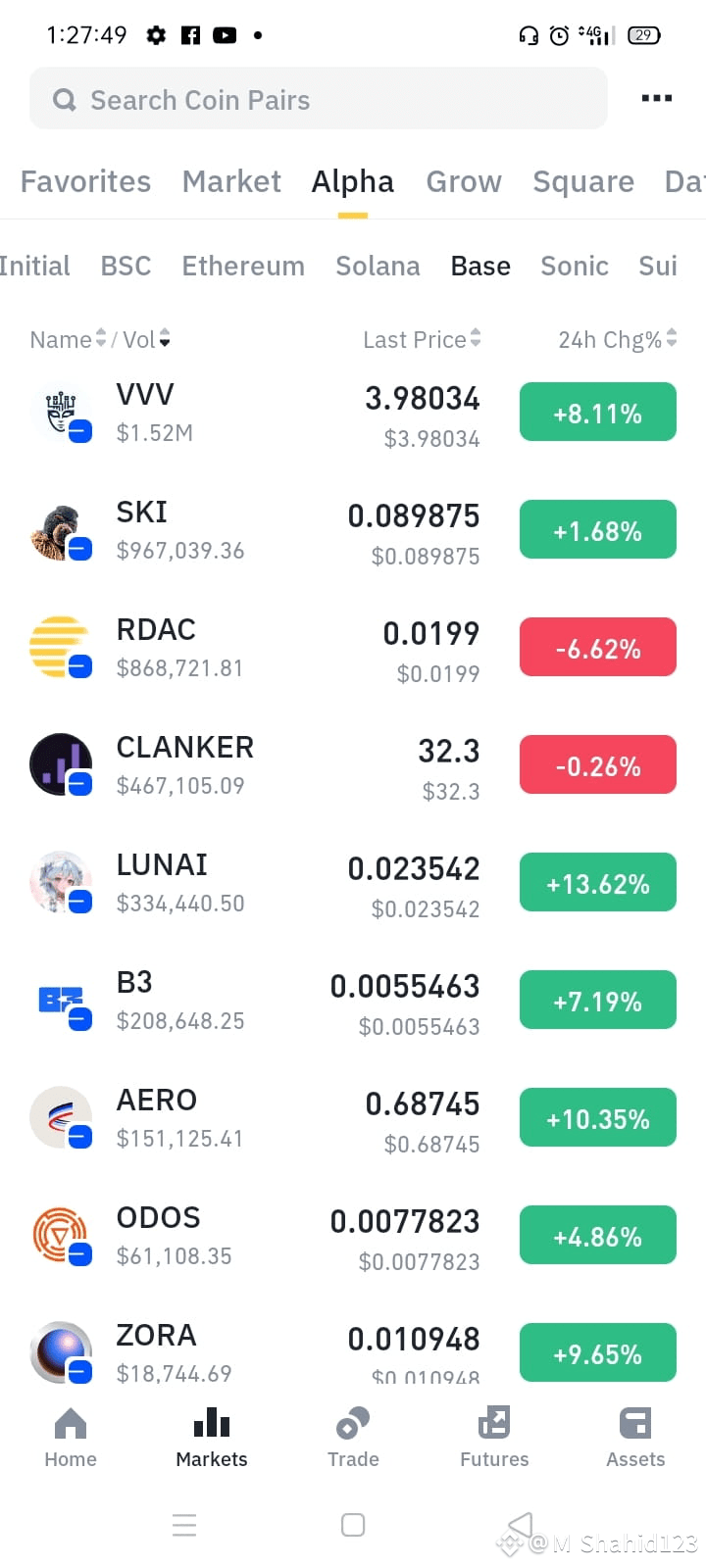This screenshot has width=706, height=1568.
Task: Click the +8.11% change button for VVV
Action: [597, 412]
